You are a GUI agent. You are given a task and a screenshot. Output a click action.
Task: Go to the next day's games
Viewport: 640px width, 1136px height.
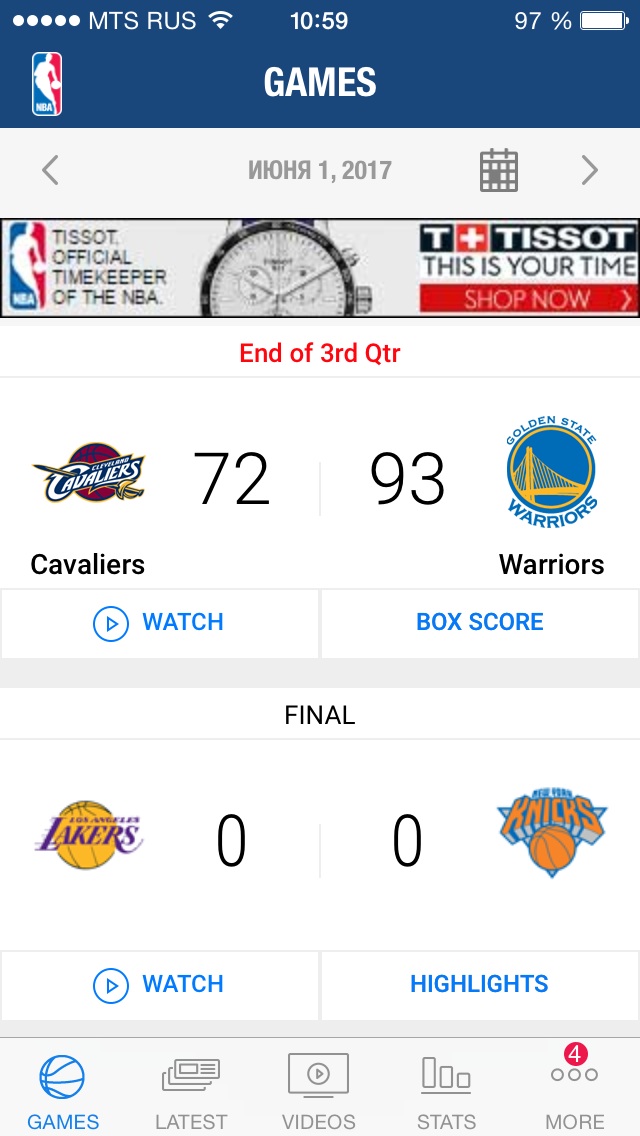[x=590, y=171]
